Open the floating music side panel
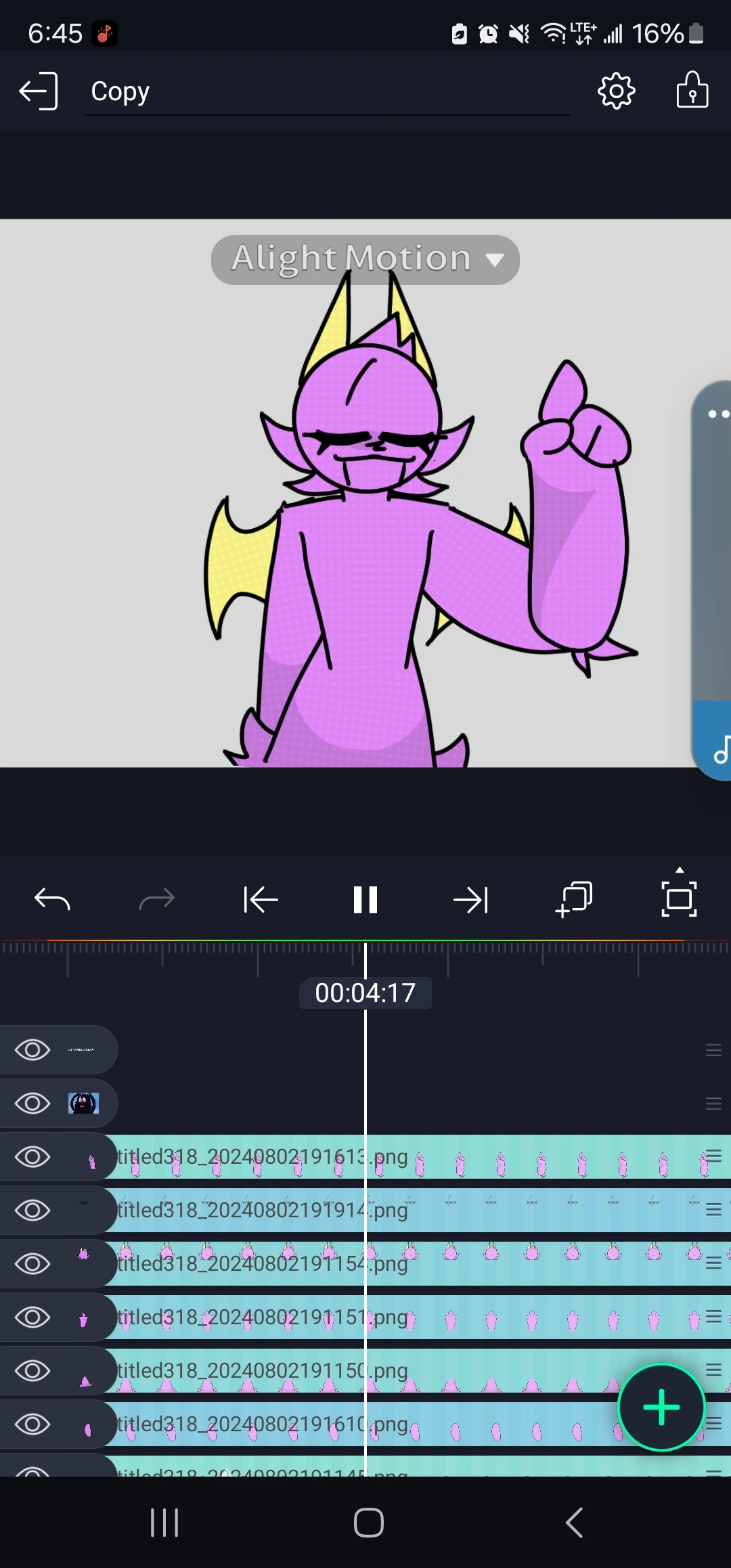 719,745
